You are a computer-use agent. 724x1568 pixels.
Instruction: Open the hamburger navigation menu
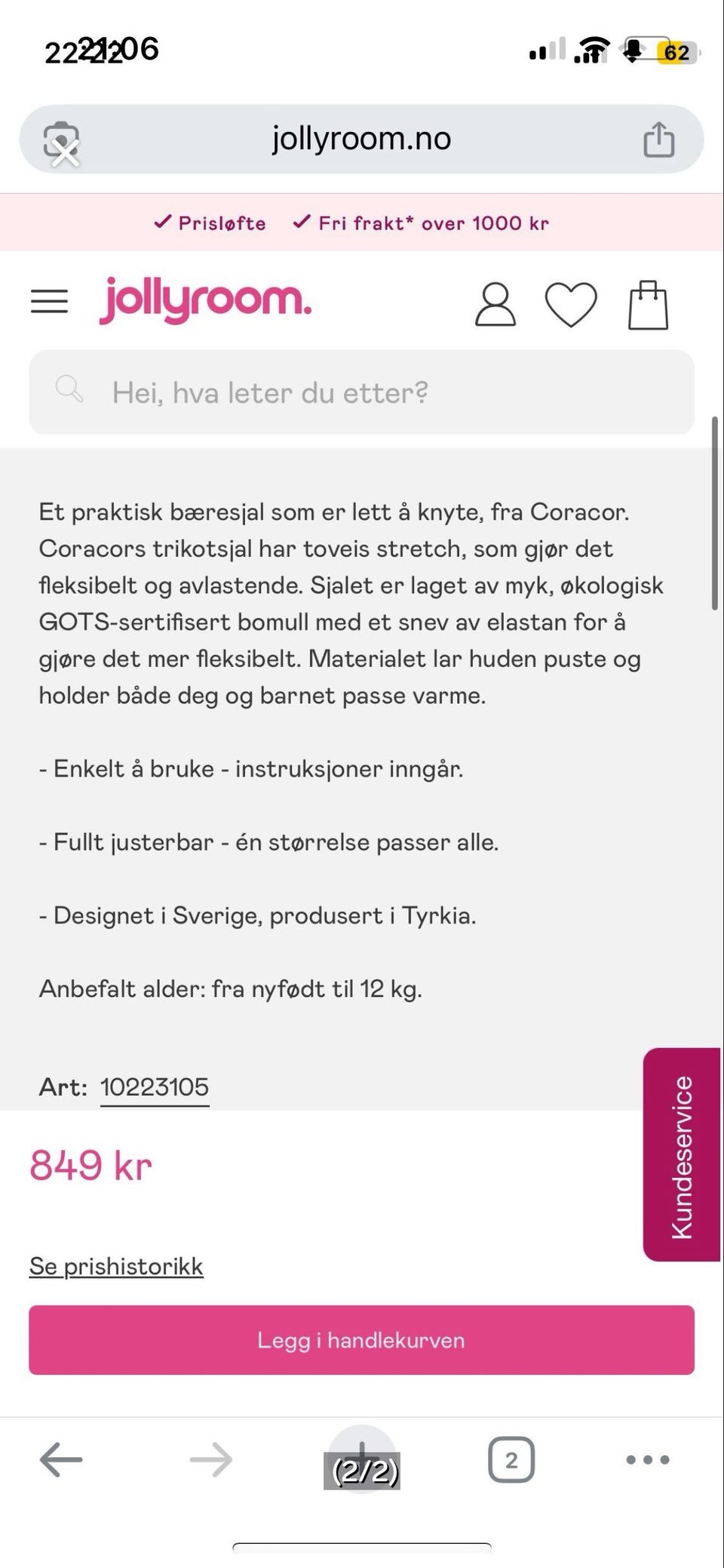pyautogui.click(x=49, y=301)
